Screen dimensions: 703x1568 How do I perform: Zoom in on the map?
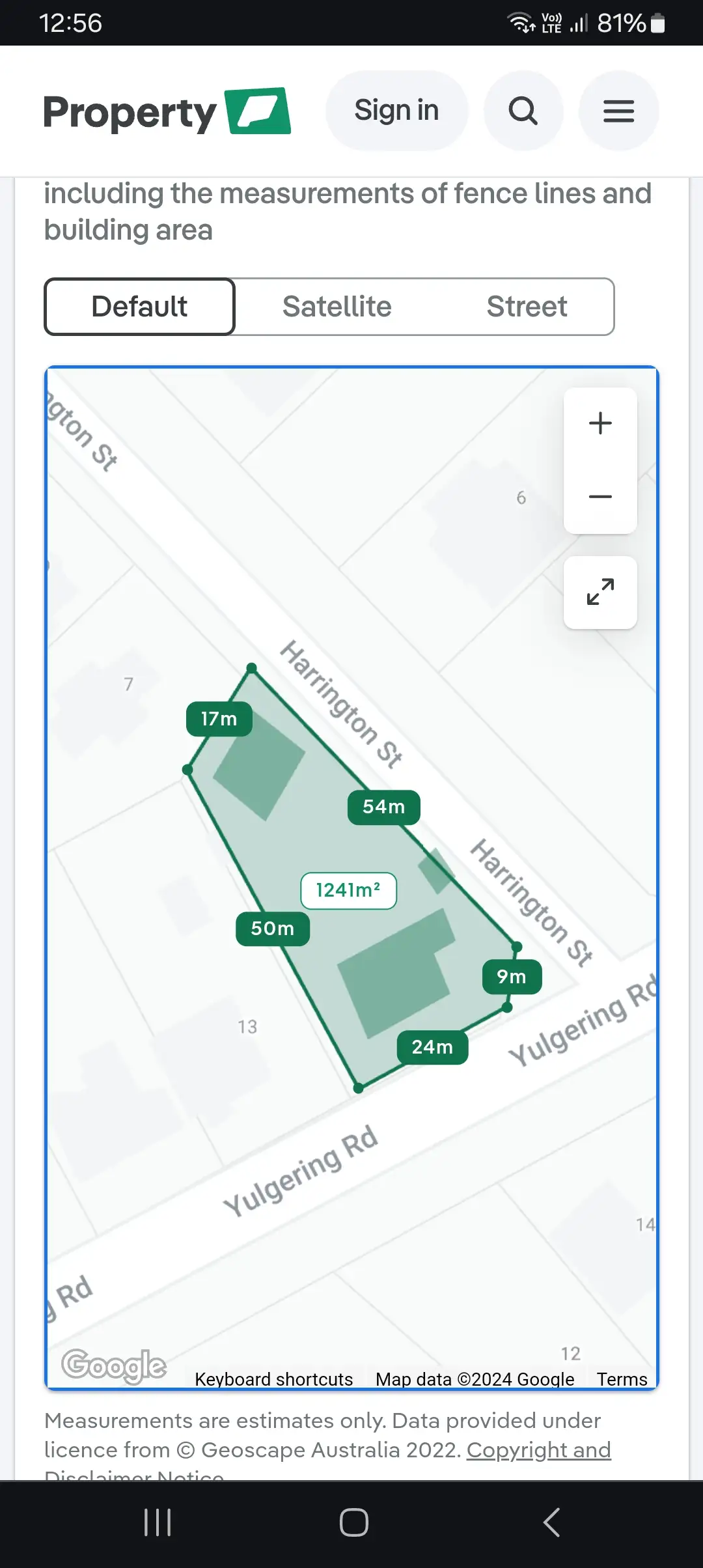[x=600, y=423]
